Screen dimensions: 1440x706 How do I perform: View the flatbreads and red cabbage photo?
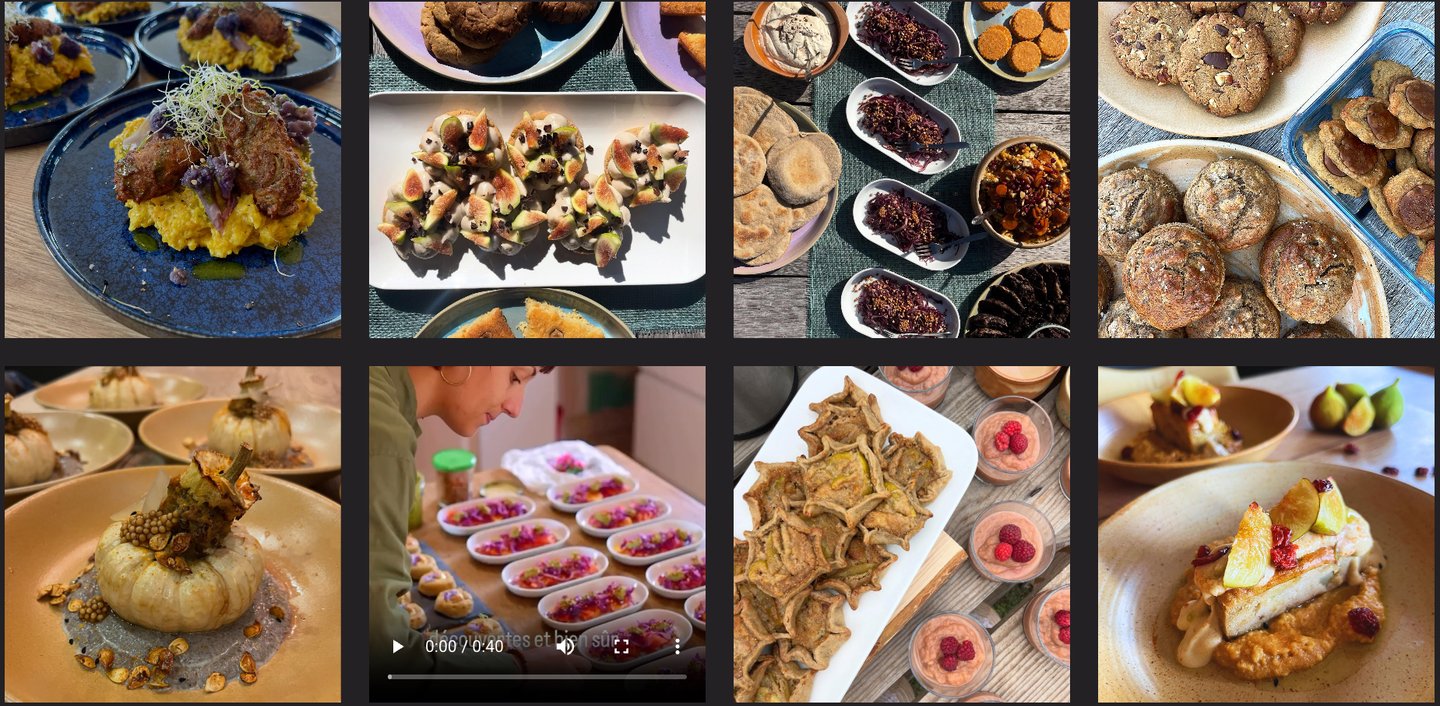pyautogui.click(x=901, y=169)
